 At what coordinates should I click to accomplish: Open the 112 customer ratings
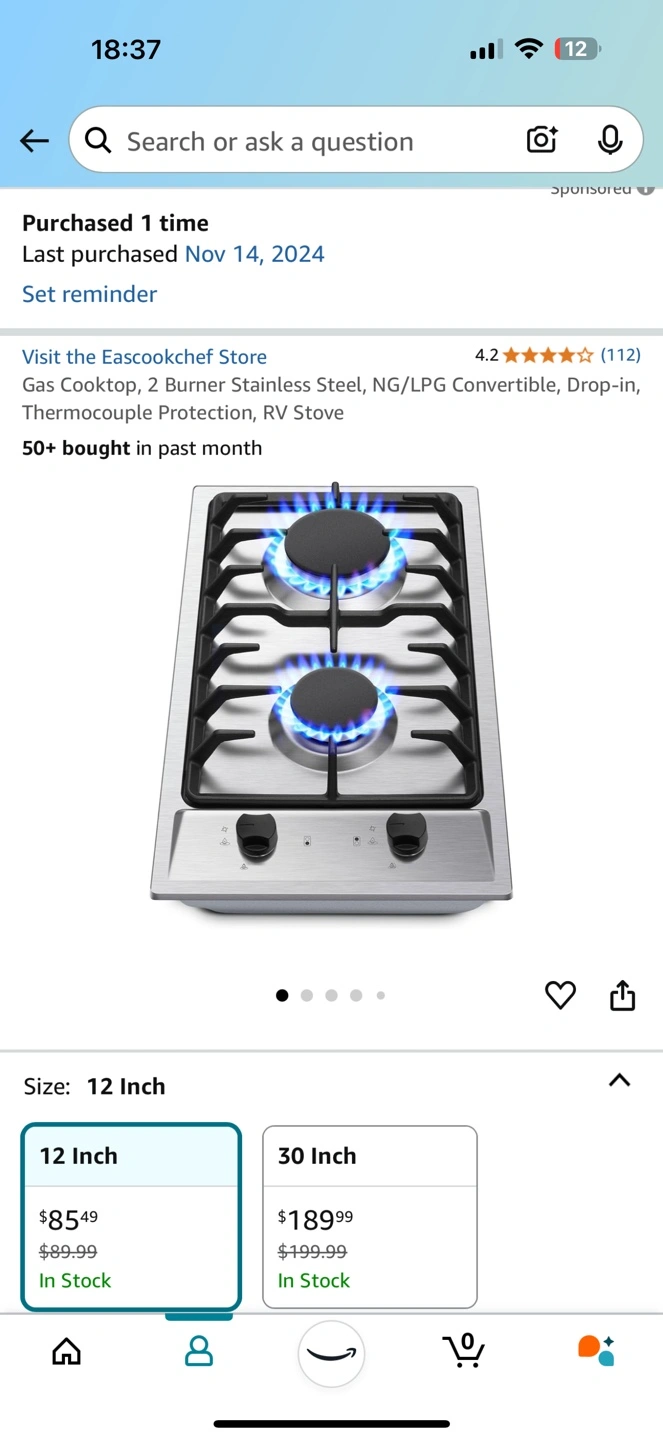[x=620, y=355]
